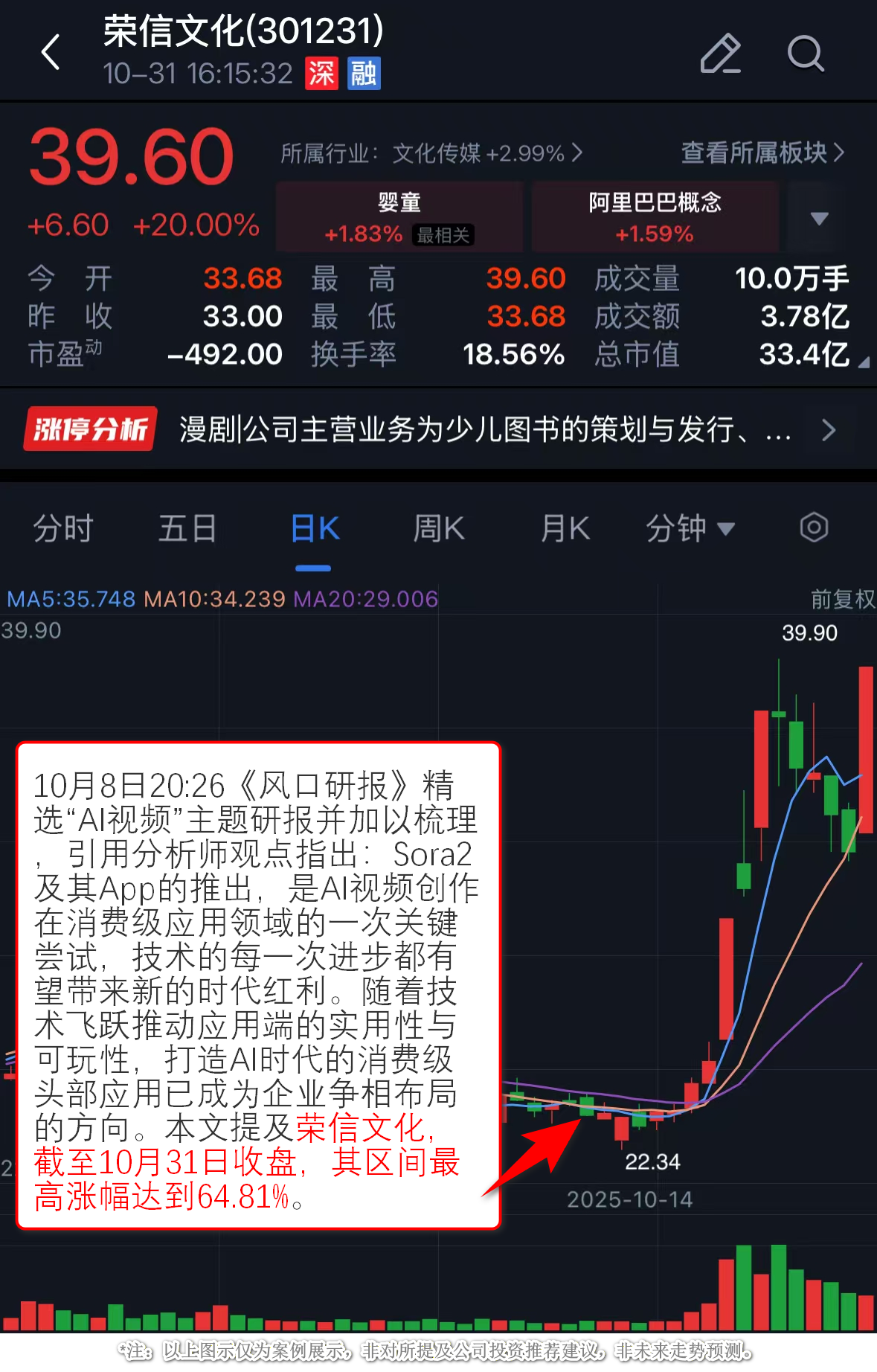Open the 文化传媒 industry link
877x1372 pixels.
(431, 153)
